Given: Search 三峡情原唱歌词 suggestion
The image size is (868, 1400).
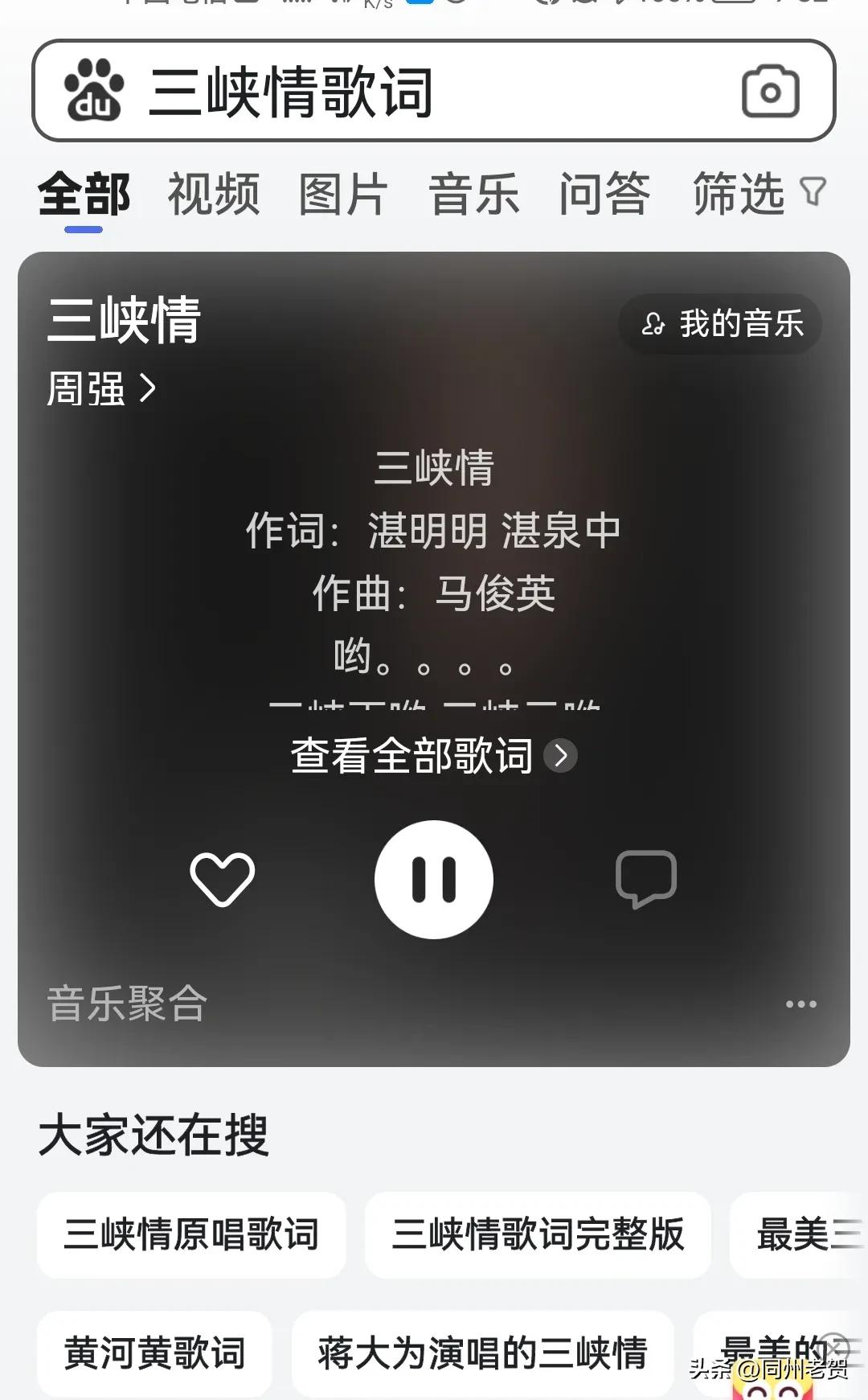Looking at the screenshot, I should pos(192,1235).
